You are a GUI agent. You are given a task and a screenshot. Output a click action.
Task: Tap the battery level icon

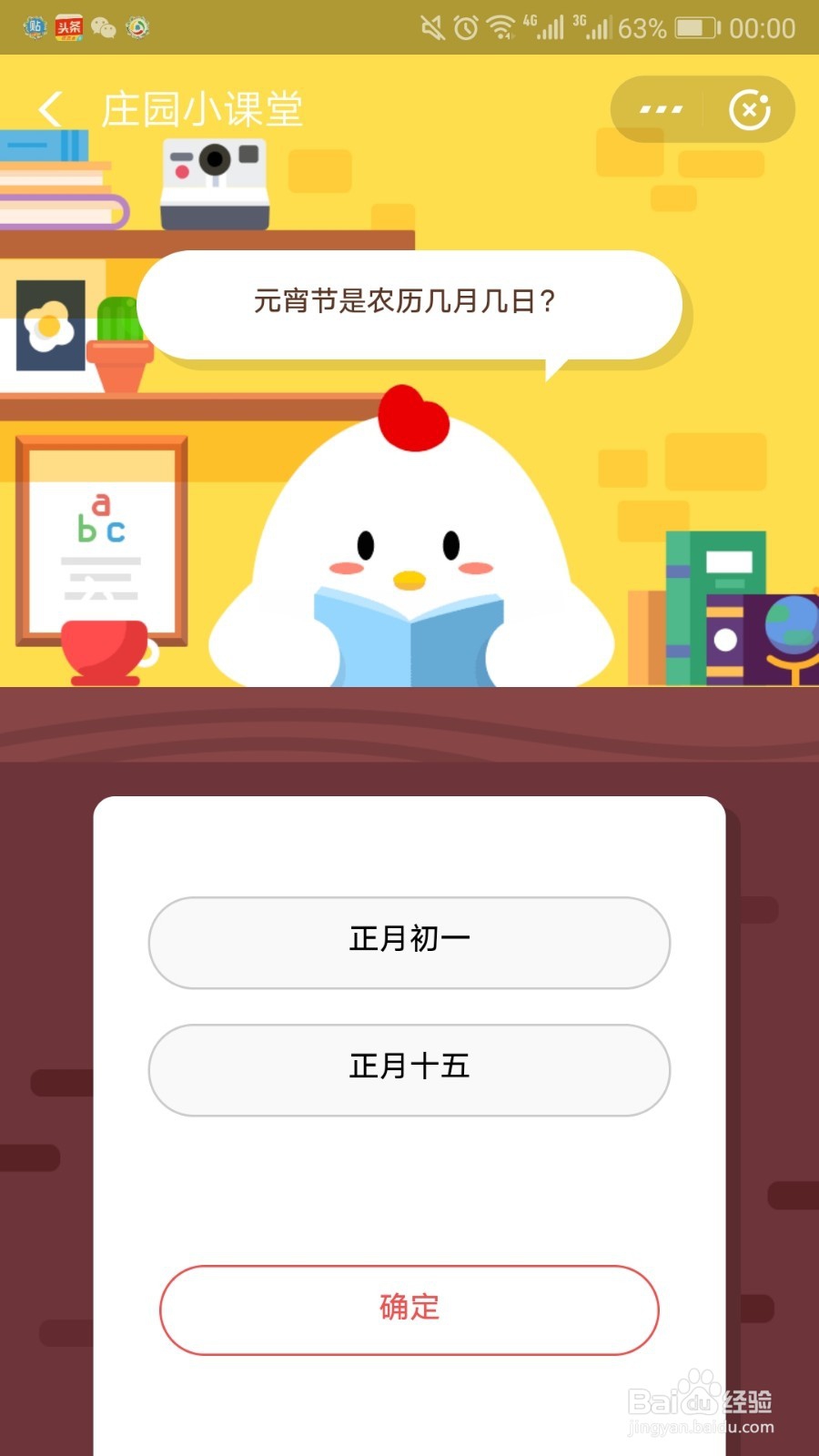click(x=696, y=27)
